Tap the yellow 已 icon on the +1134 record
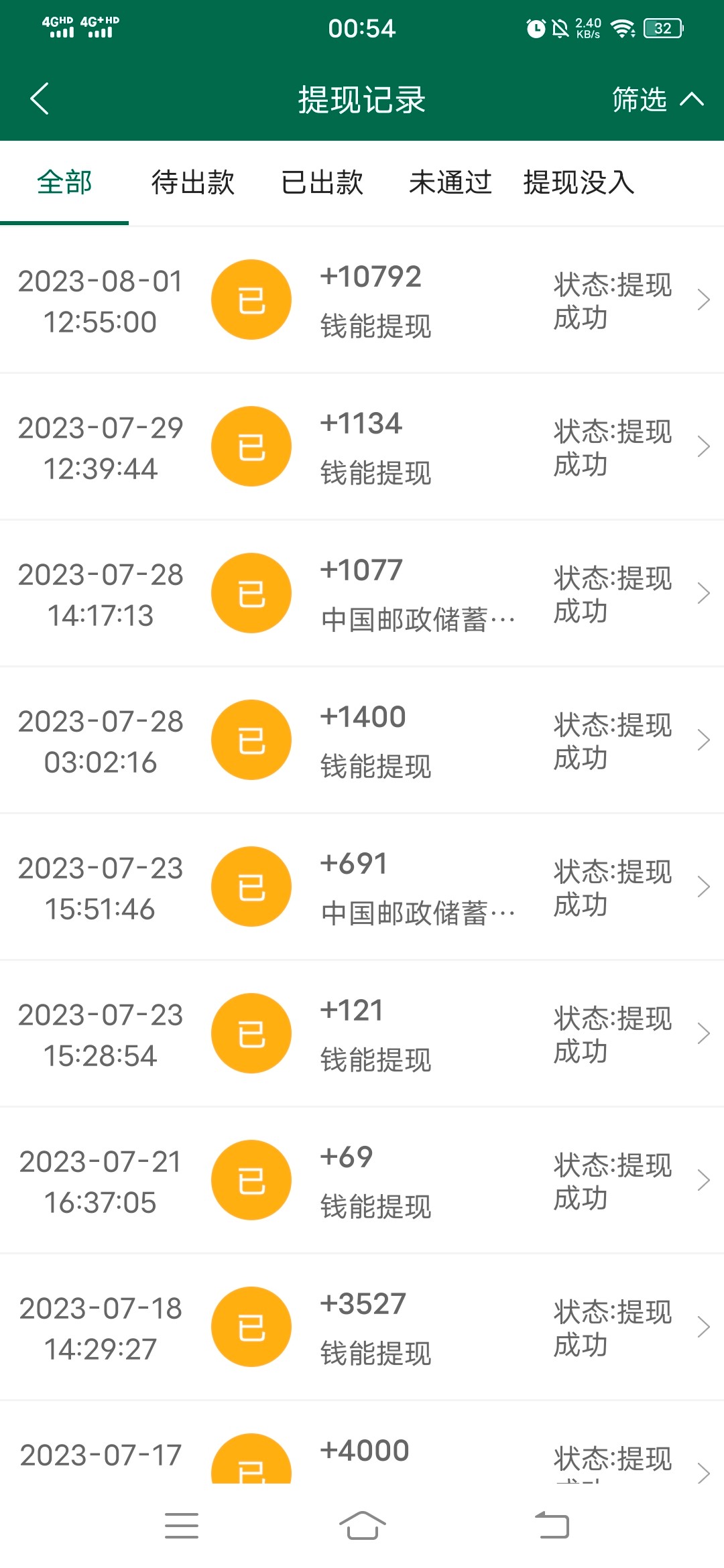This screenshot has width=724, height=1568. click(x=251, y=446)
